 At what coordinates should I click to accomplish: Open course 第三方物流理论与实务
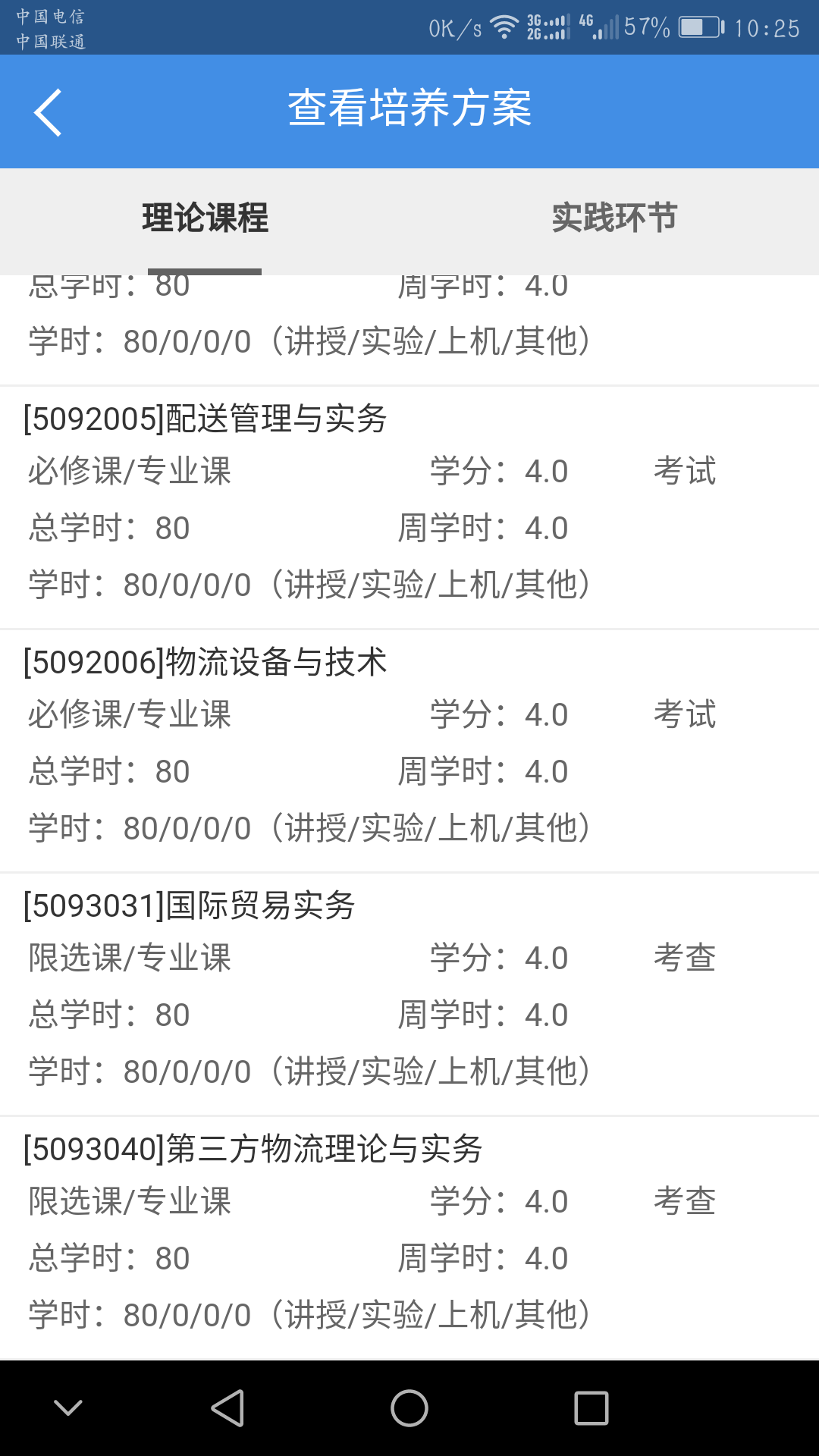[x=409, y=1238]
